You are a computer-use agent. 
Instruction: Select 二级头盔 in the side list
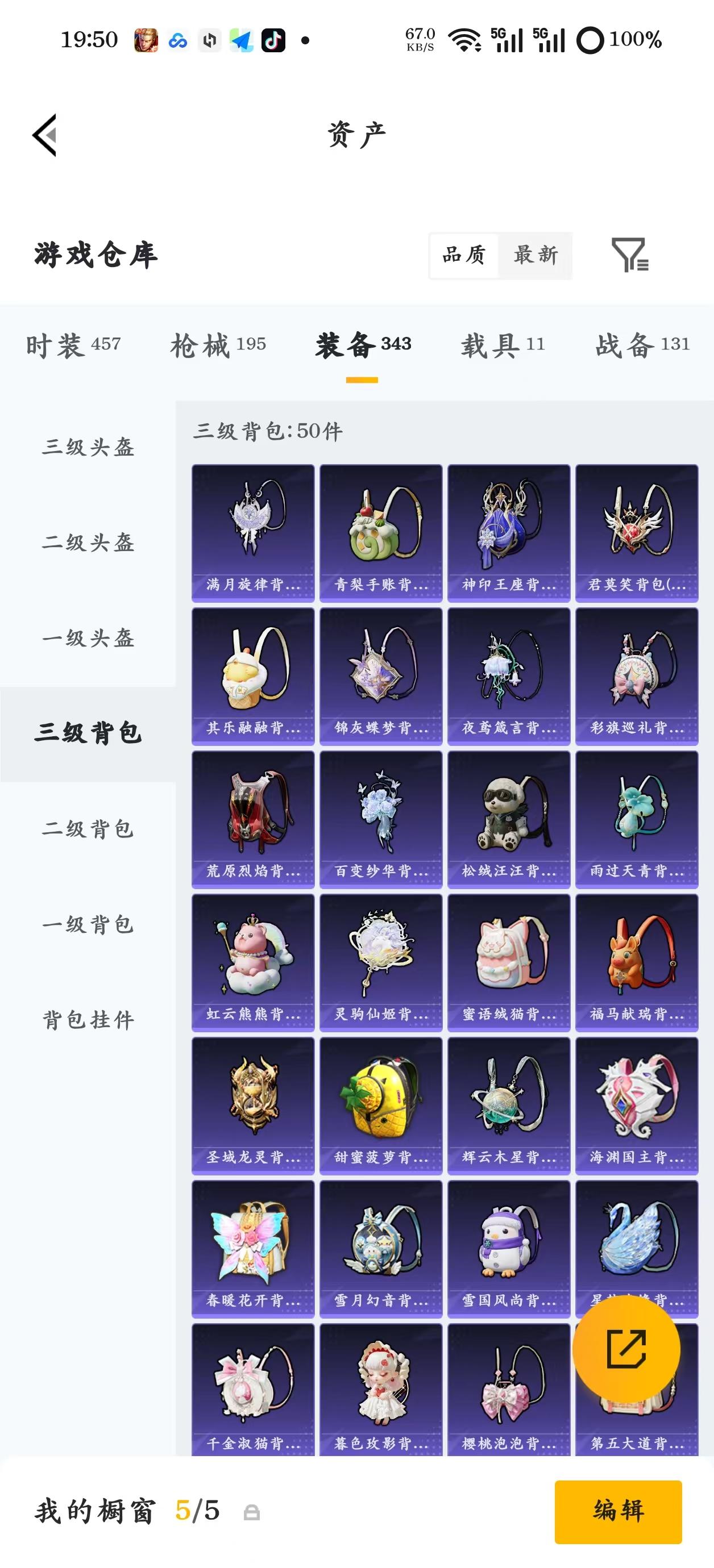(x=88, y=543)
